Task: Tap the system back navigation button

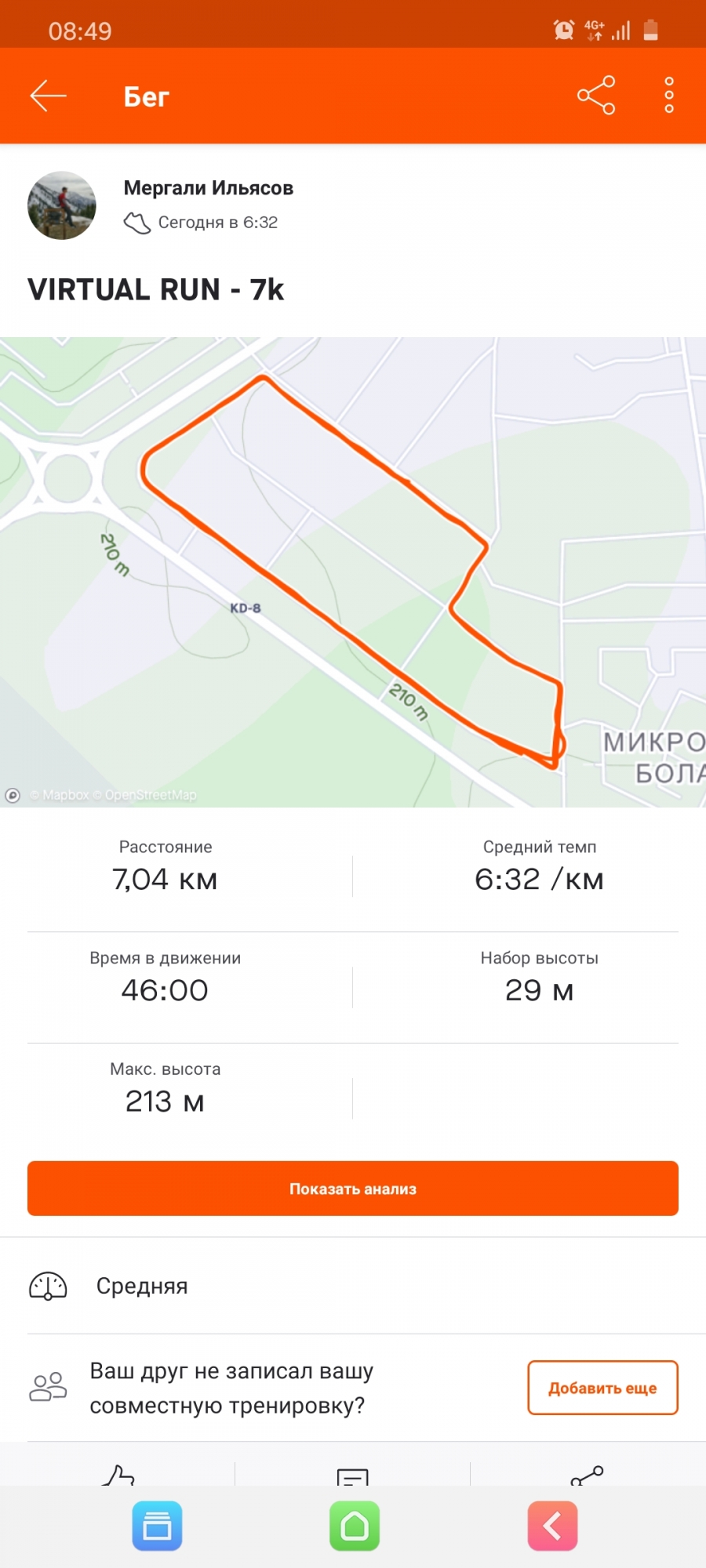Action: [x=552, y=1526]
